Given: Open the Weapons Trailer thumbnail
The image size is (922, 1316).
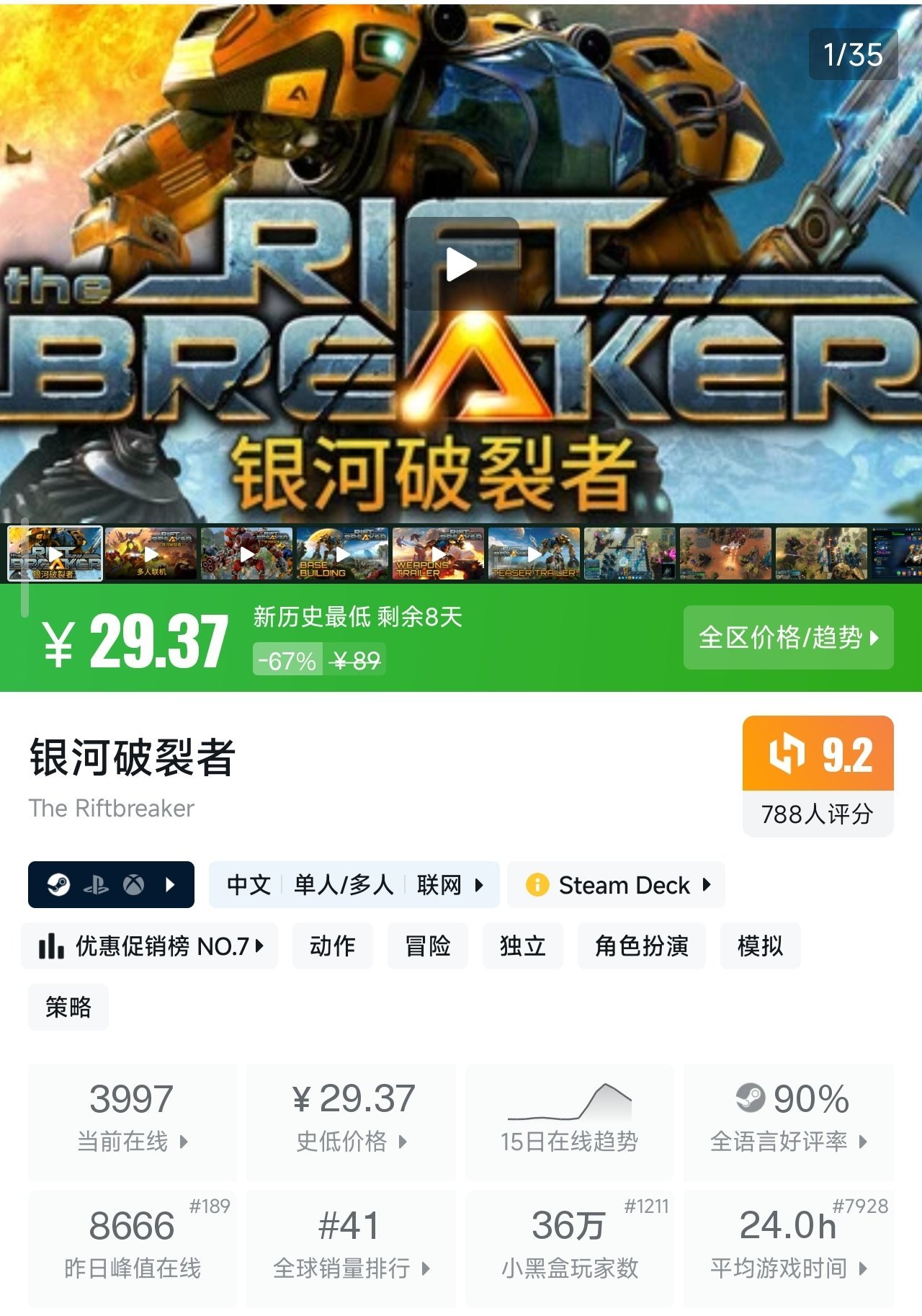Looking at the screenshot, I should (438, 553).
